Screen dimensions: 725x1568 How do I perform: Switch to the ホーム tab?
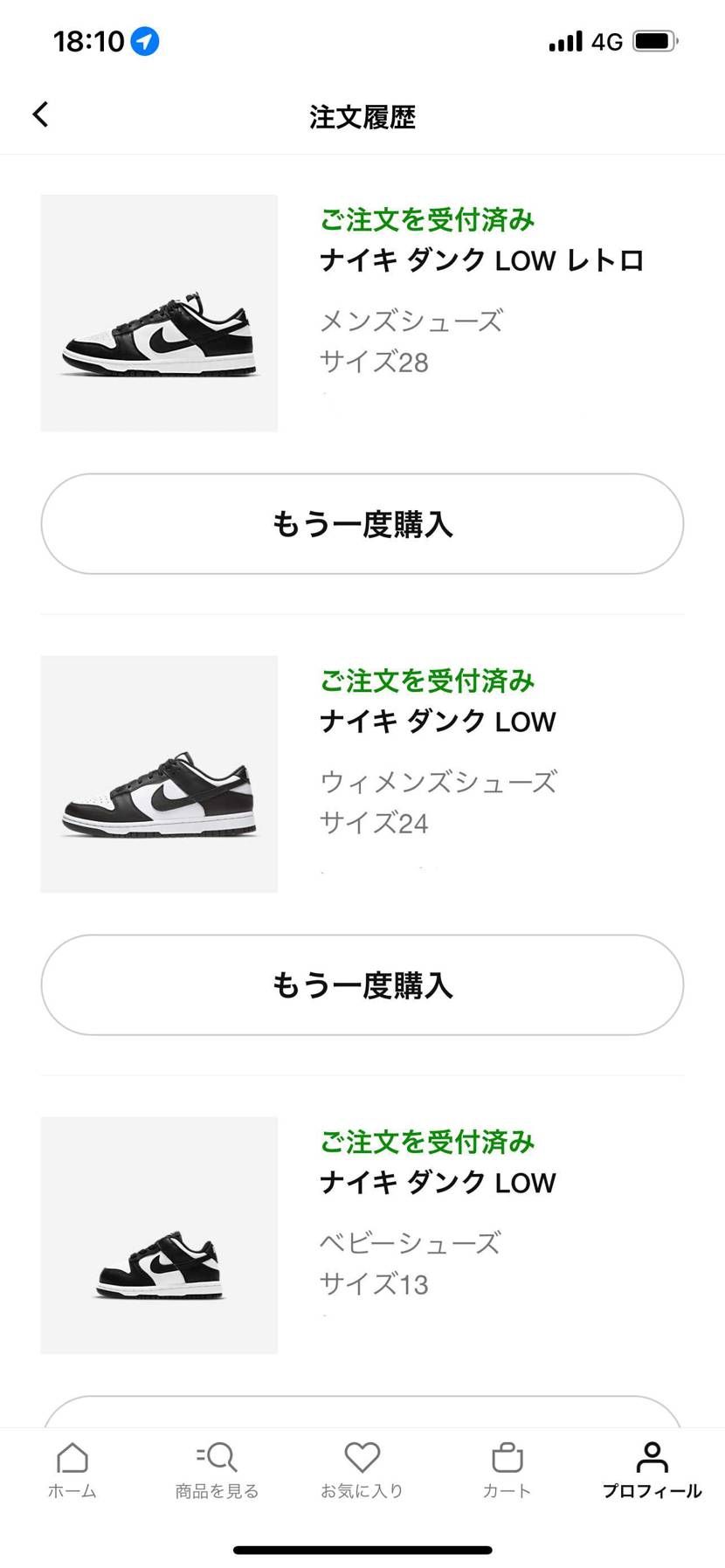pos(72,1472)
